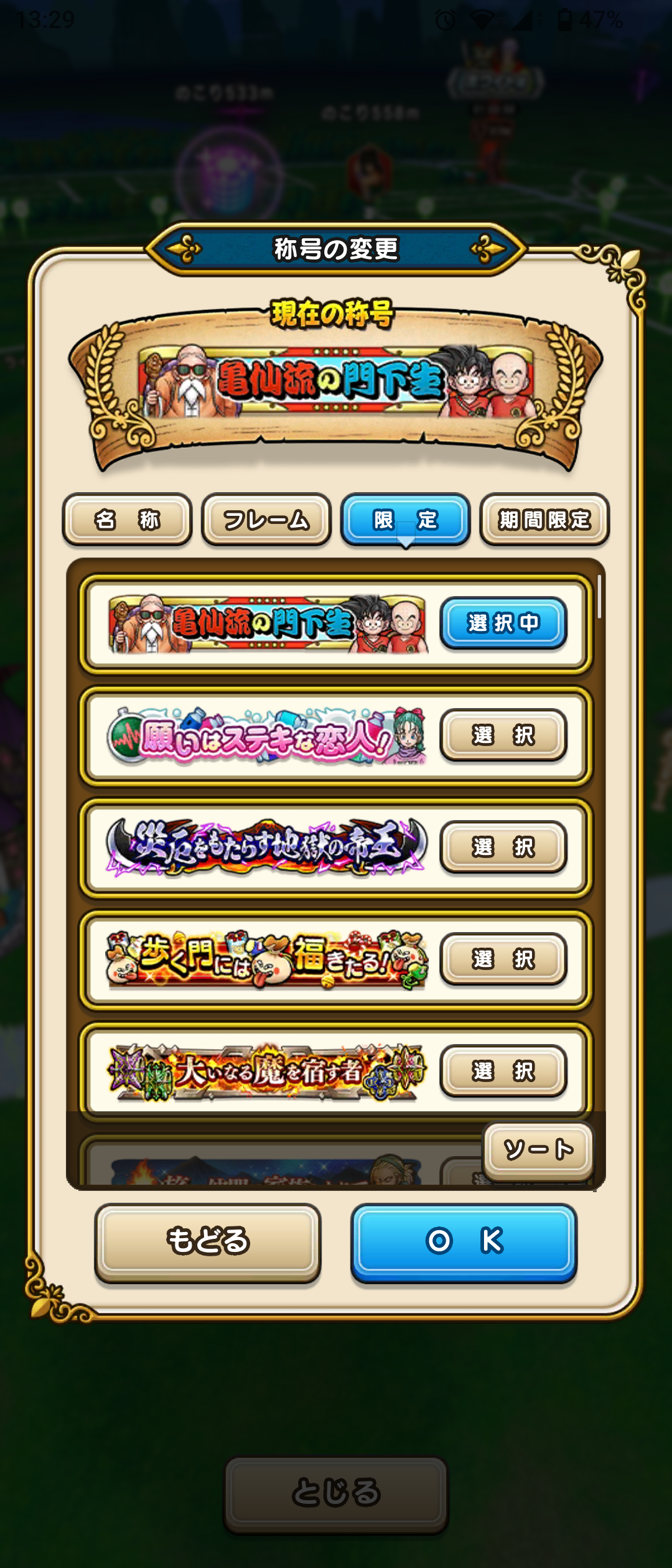Tap 選択中 button for 亀仙流の門下生 title
The width and height of the screenshot is (672, 1568).
pyautogui.click(x=503, y=623)
